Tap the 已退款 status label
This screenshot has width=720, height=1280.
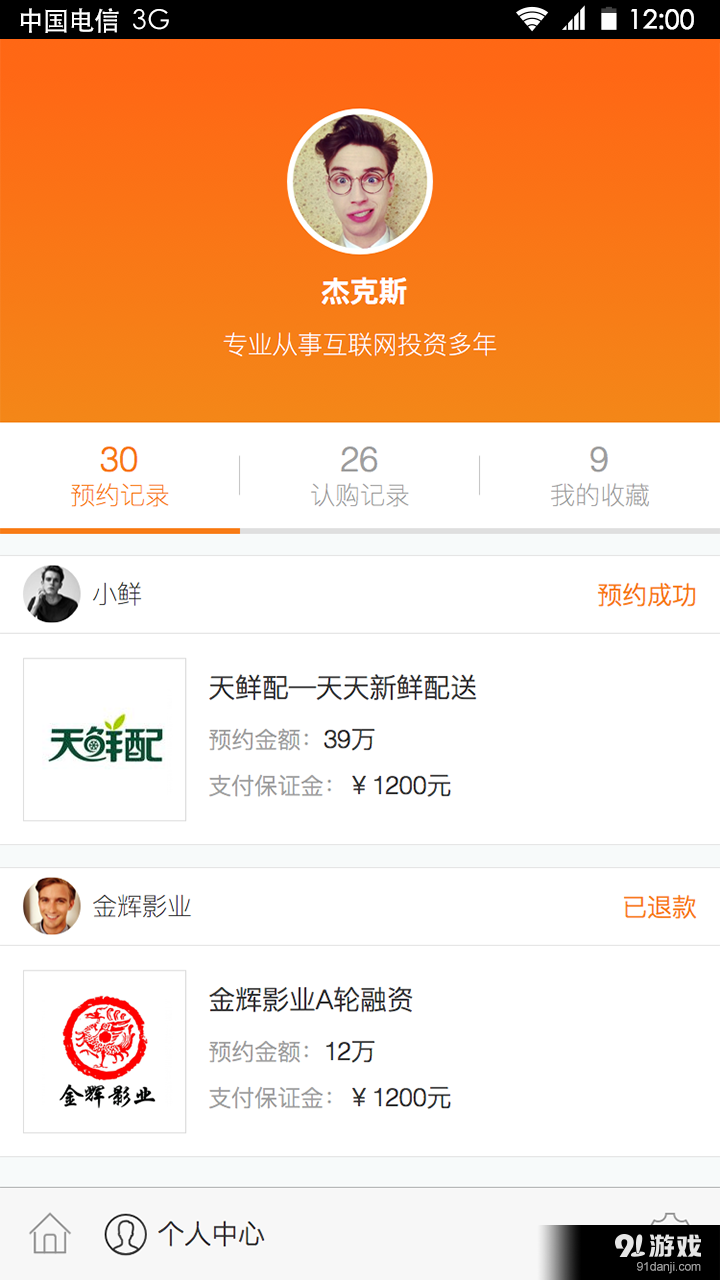[659, 906]
